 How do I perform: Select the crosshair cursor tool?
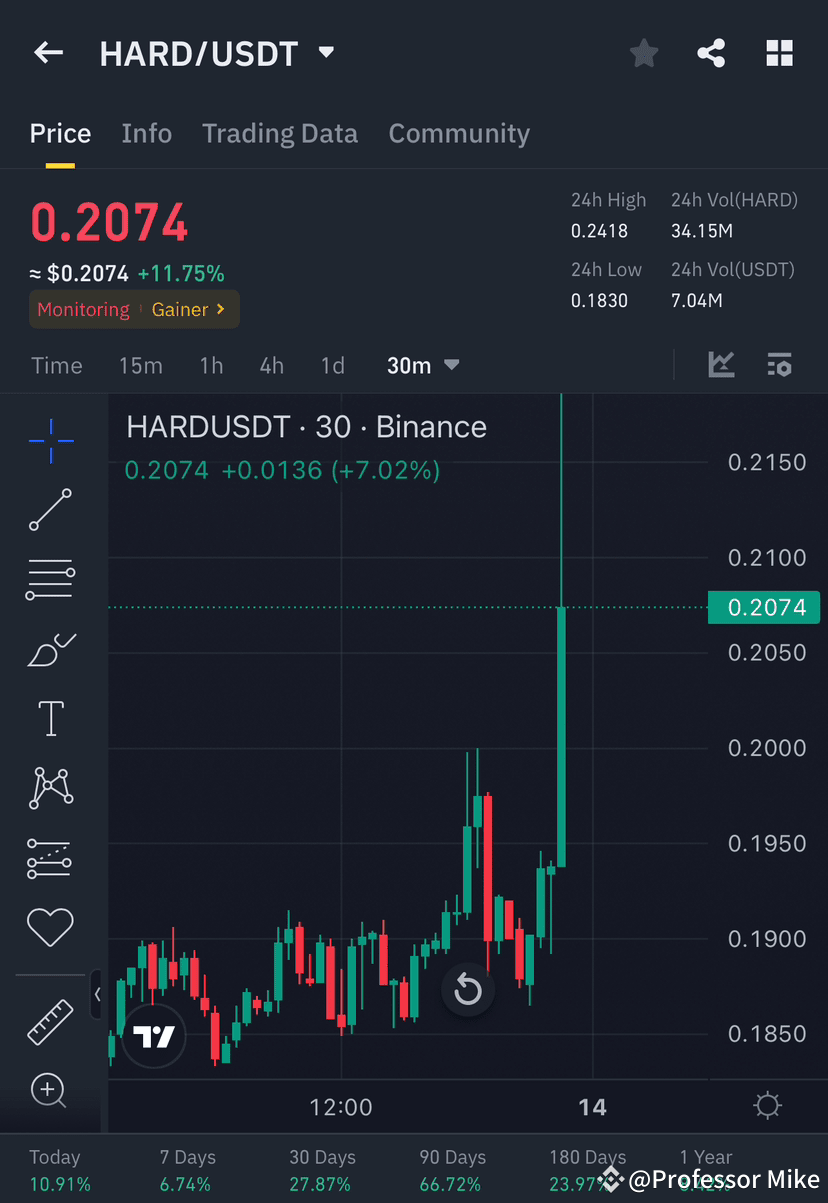pos(50,440)
